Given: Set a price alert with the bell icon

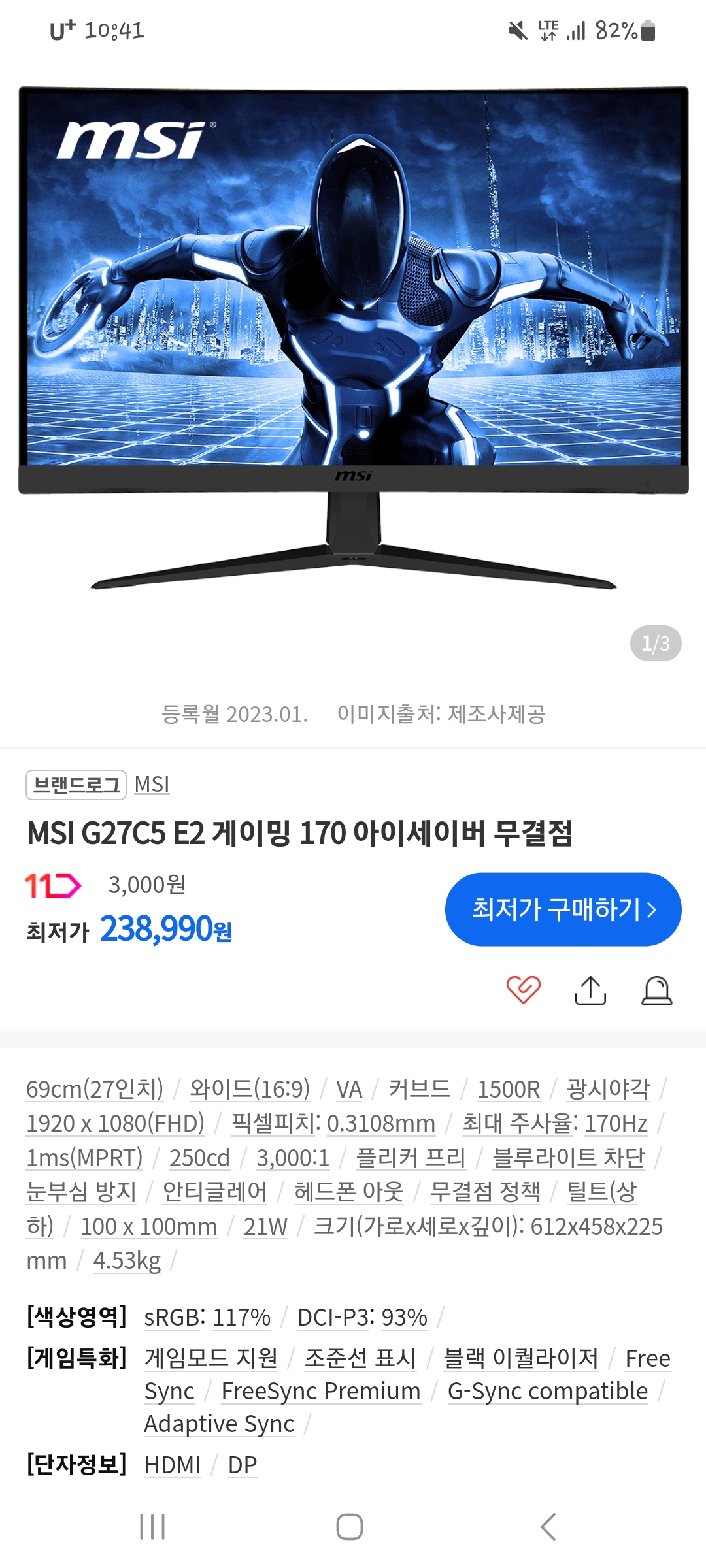Looking at the screenshot, I should (656, 990).
